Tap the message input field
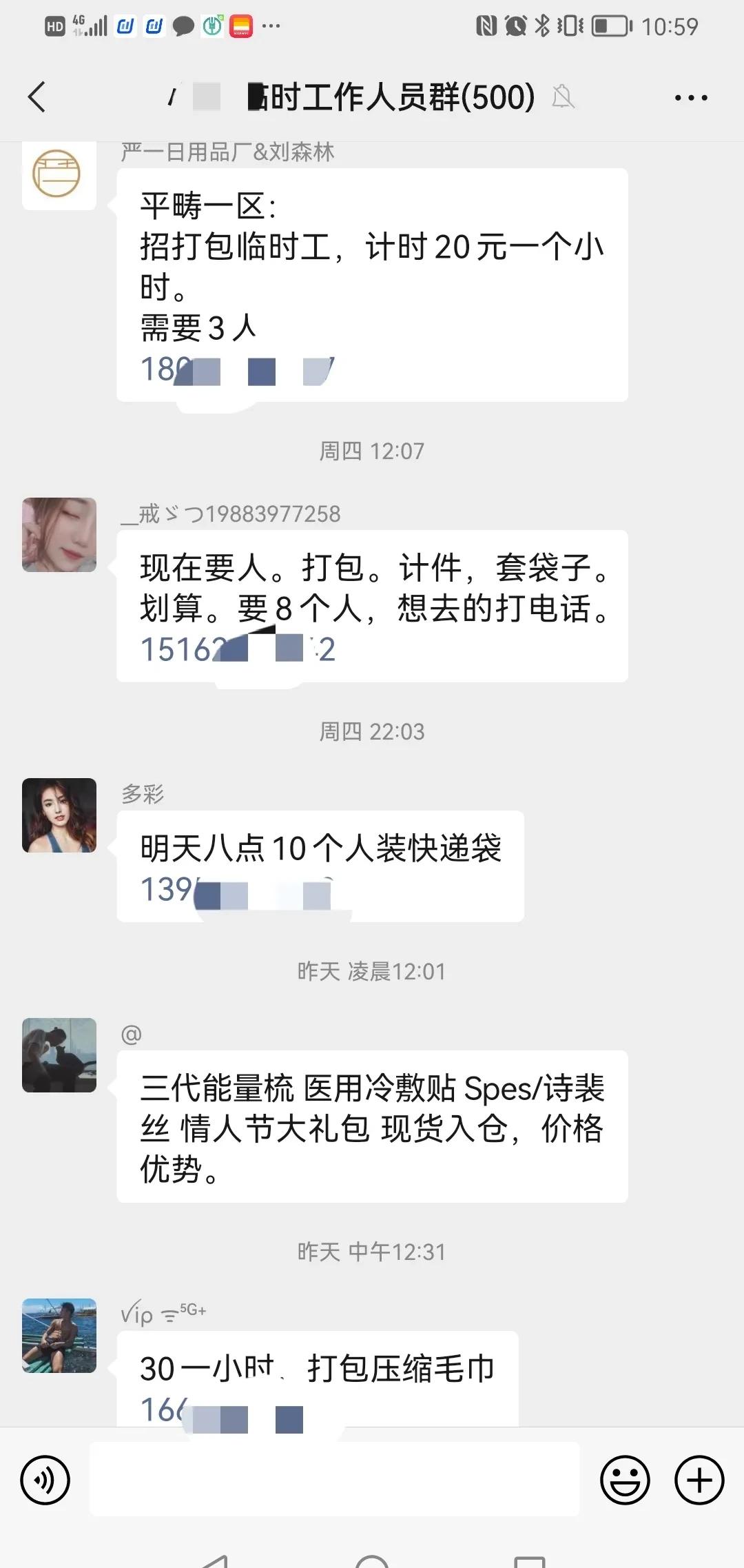744x1568 pixels. (x=334, y=1479)
